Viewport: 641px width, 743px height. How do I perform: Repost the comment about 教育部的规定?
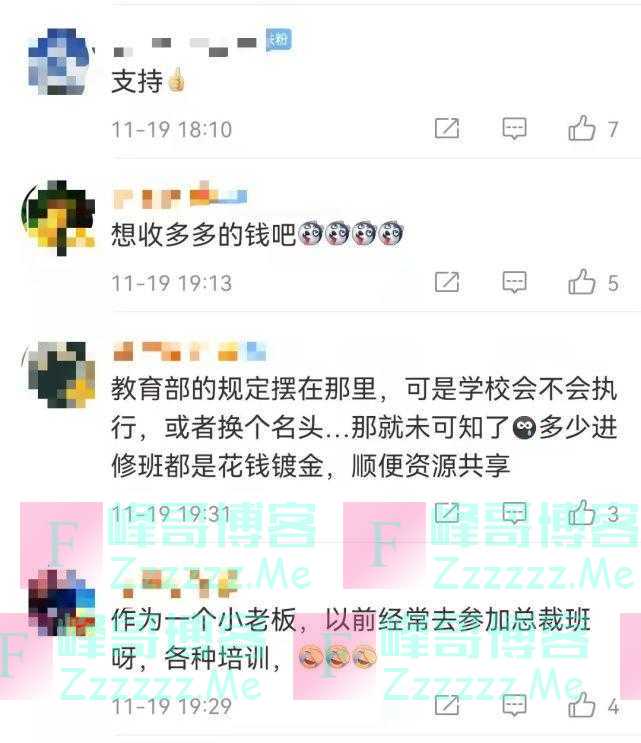pyautogui.click(x=447, y=515)
